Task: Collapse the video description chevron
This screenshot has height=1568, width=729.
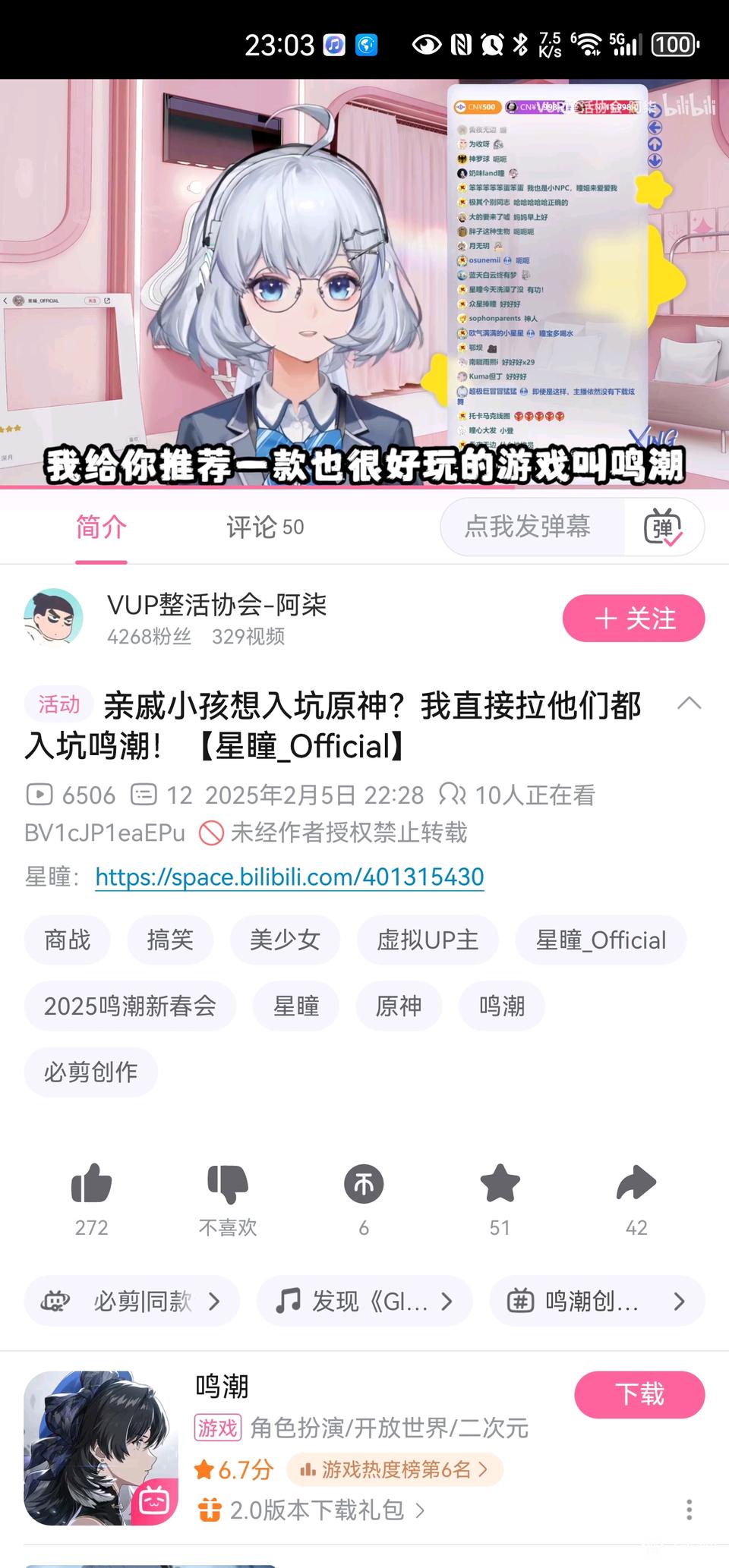Action: 689,703
